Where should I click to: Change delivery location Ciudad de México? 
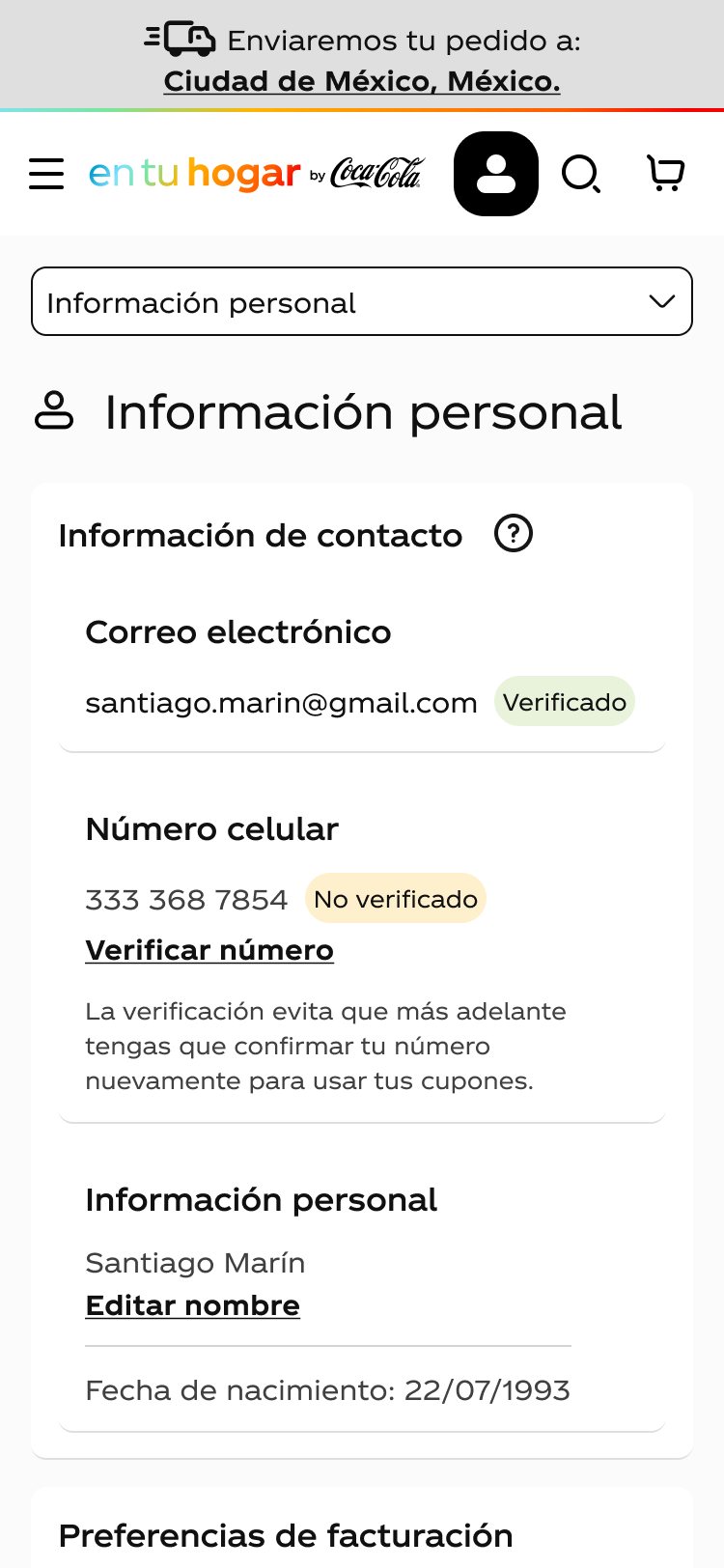362,81
